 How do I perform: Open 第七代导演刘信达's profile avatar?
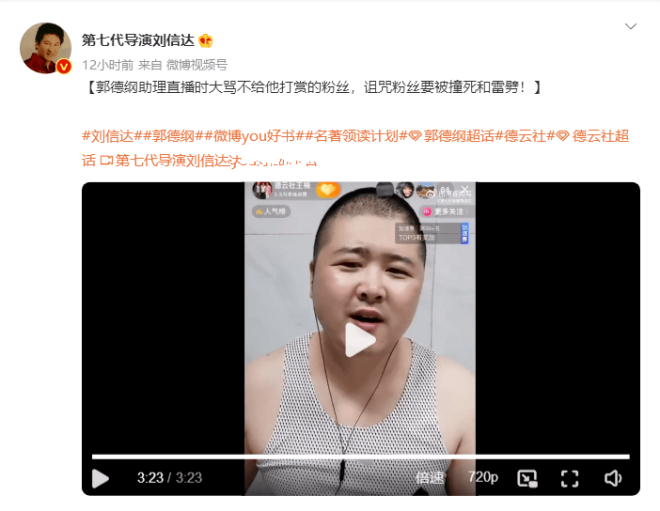click(43, 49)
